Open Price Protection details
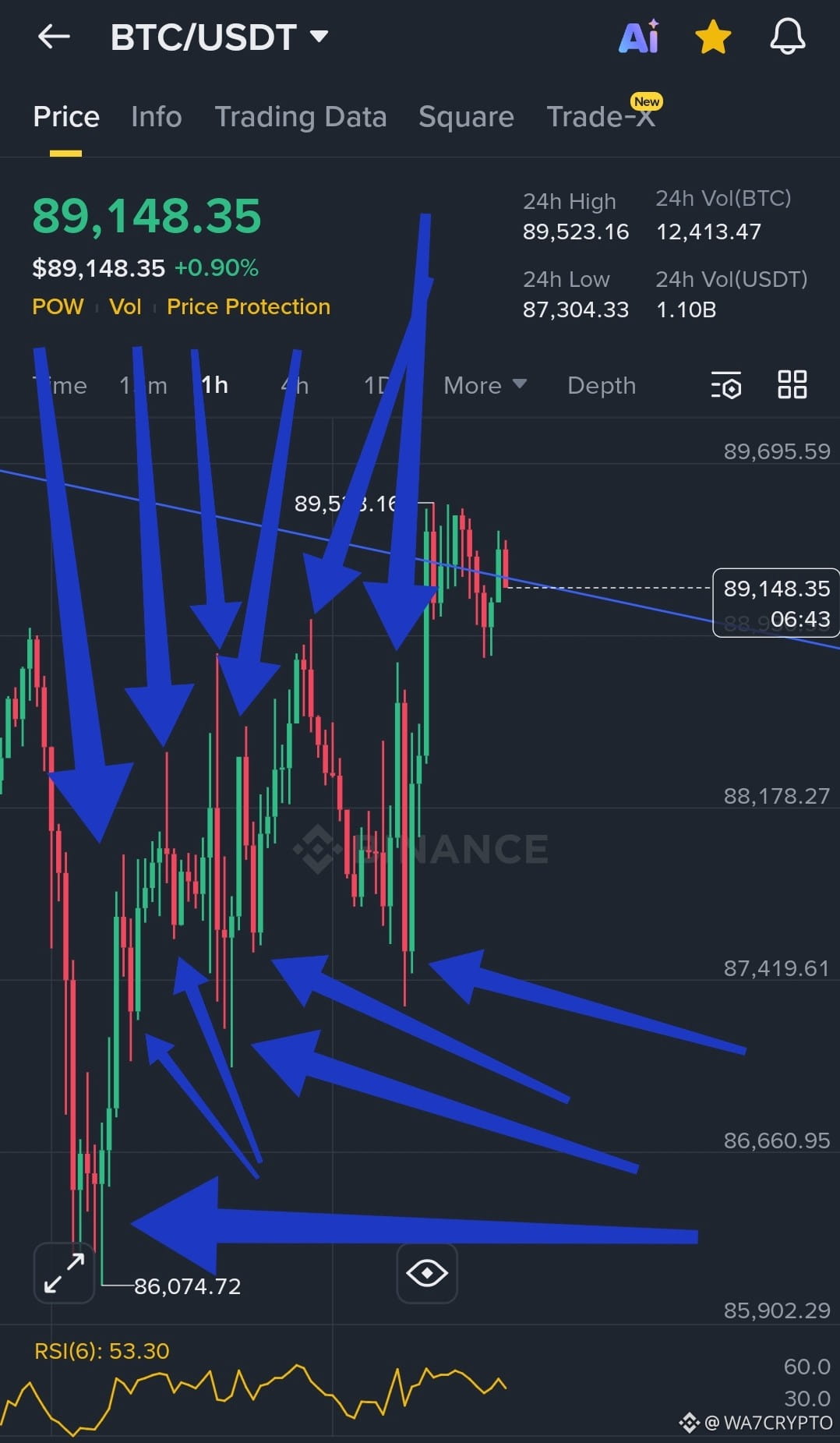Viewport: 840px width, 1443px height. pyautogui.click(x=248, y=306)
